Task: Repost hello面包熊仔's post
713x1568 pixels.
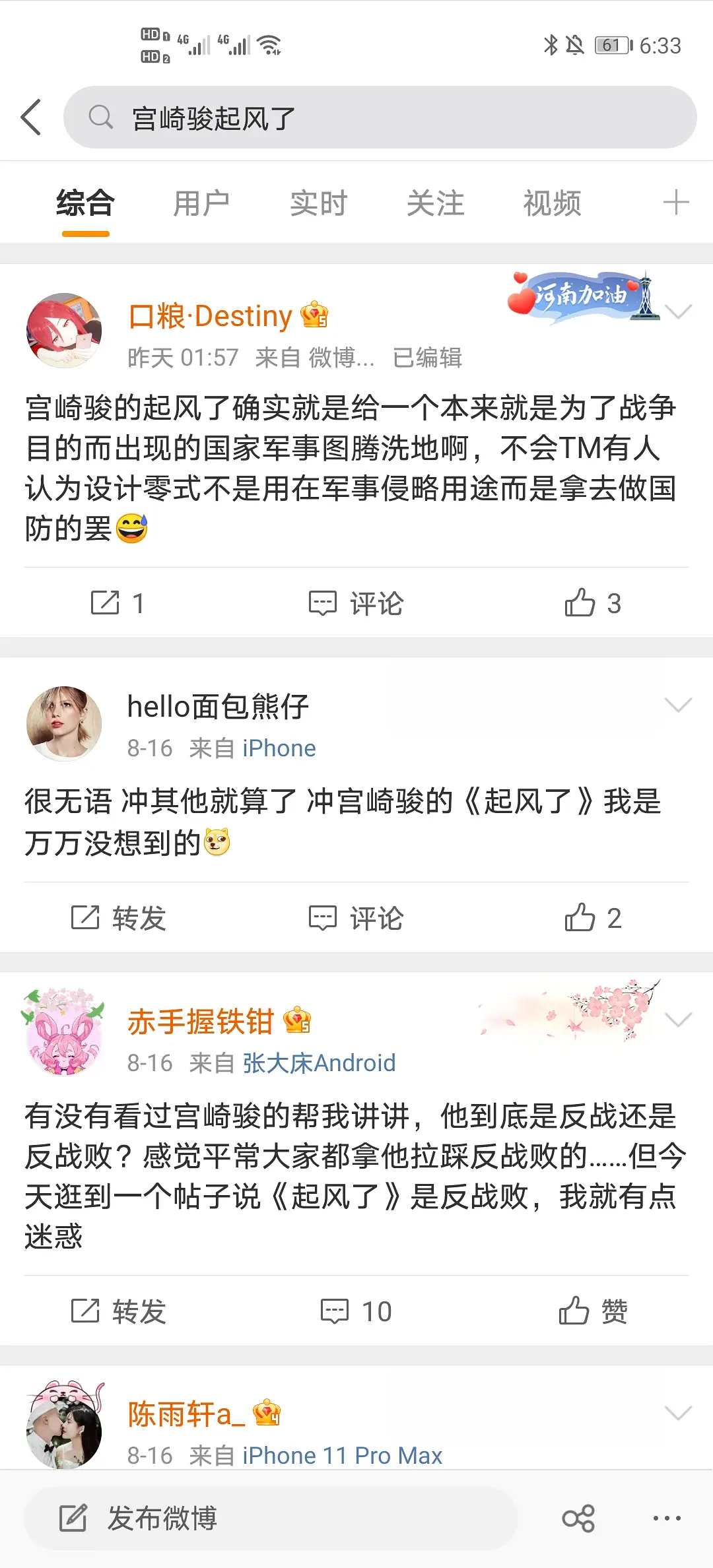Action: (x=119, y=918)
